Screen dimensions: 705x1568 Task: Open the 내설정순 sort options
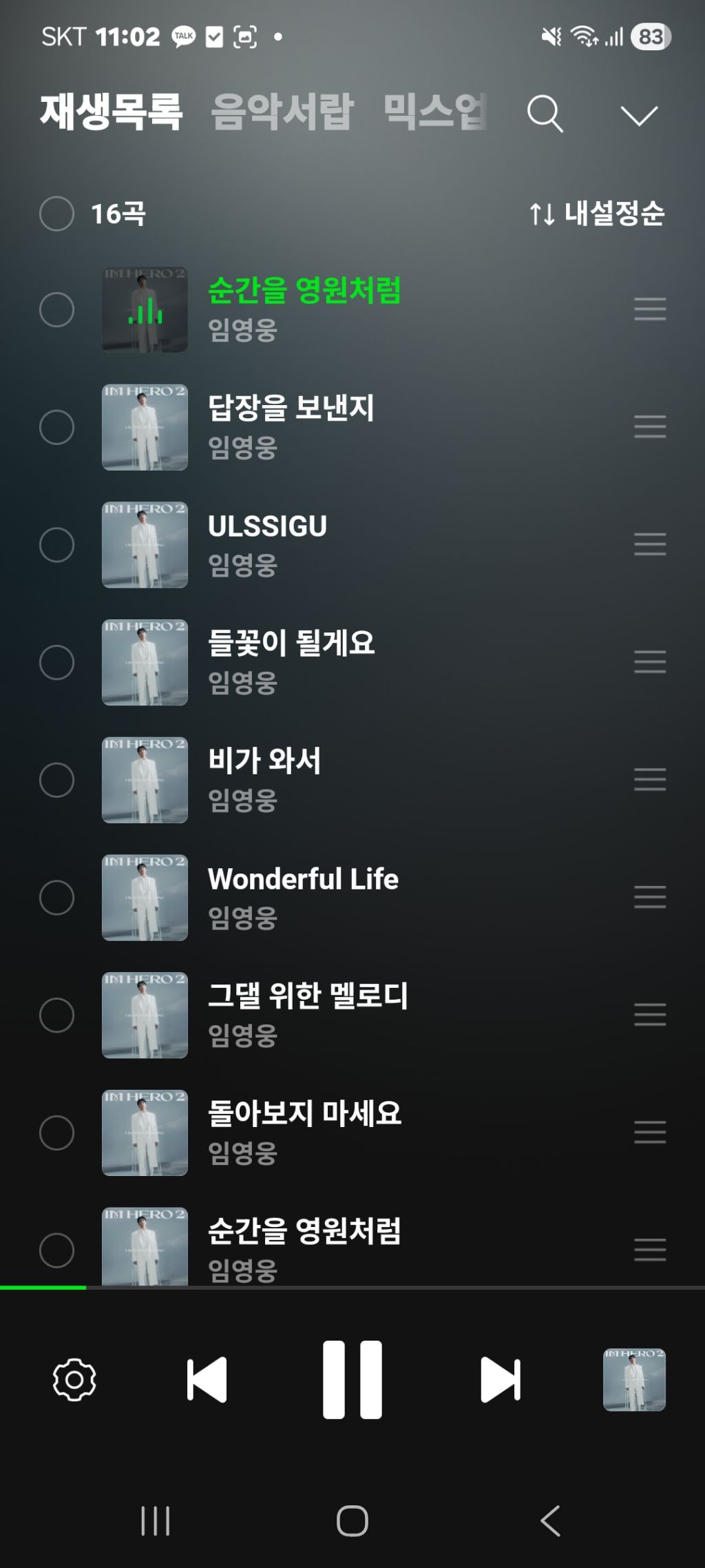click(597, 214)
